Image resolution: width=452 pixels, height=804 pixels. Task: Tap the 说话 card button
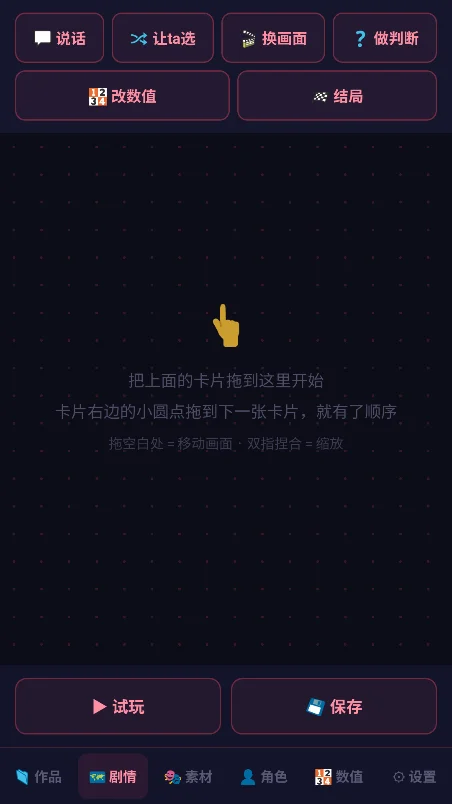tap(59, 38)
